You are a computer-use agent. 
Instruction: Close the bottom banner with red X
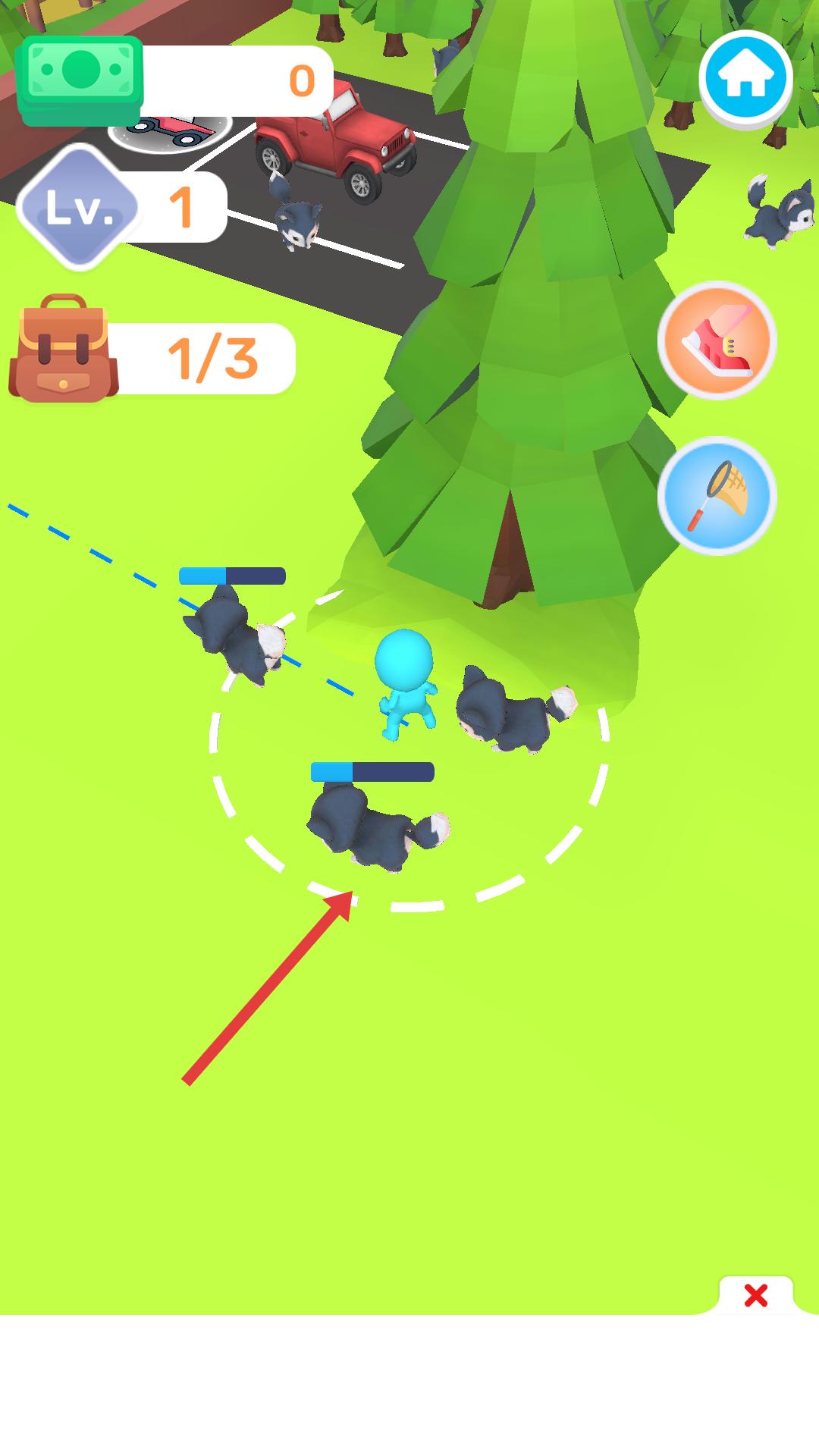tap(755, 1295)
